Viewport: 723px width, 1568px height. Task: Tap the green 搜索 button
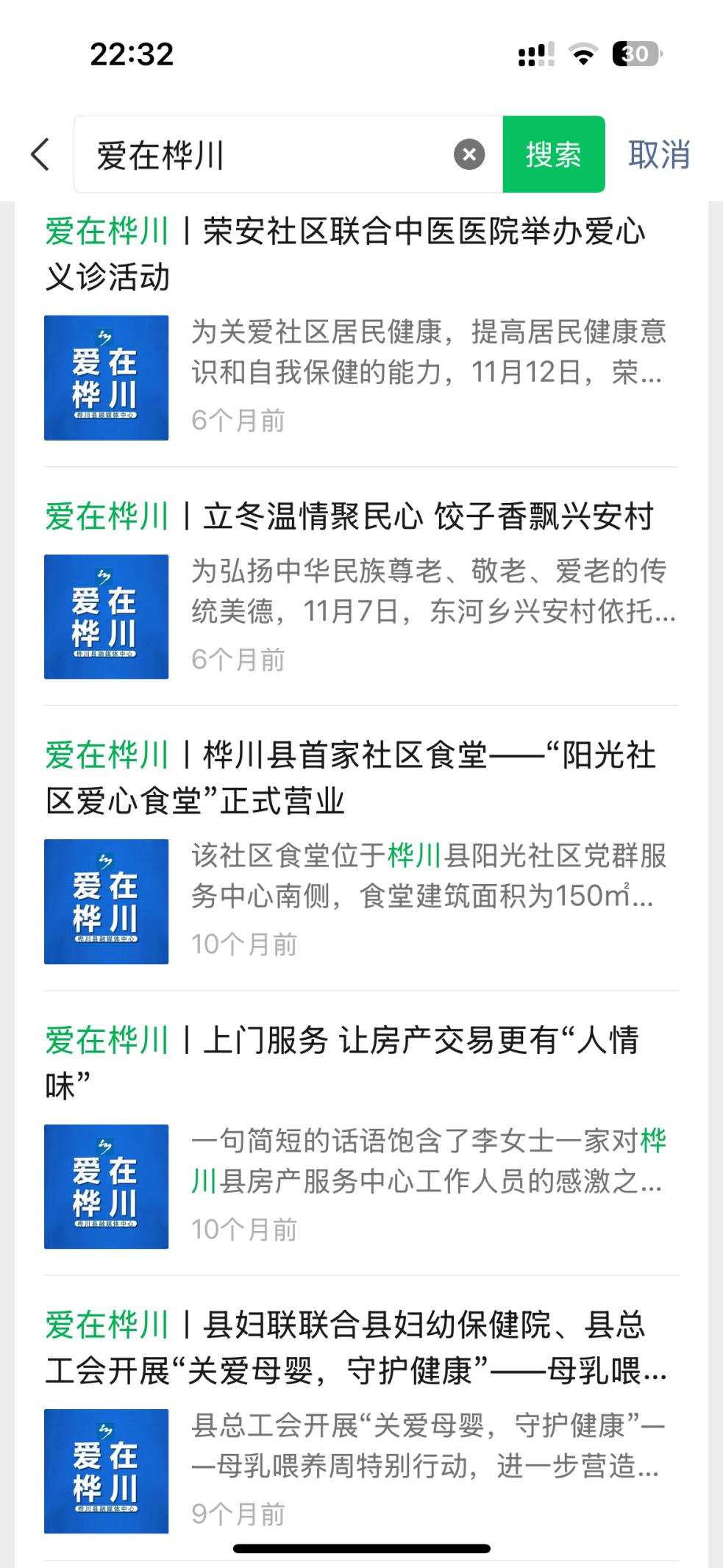pos(553,154)
